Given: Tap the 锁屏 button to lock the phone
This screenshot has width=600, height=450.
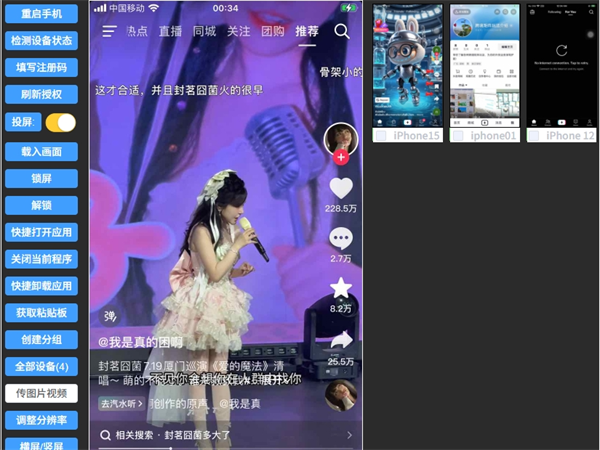Looking at the screenshot, I should point(41,178).
